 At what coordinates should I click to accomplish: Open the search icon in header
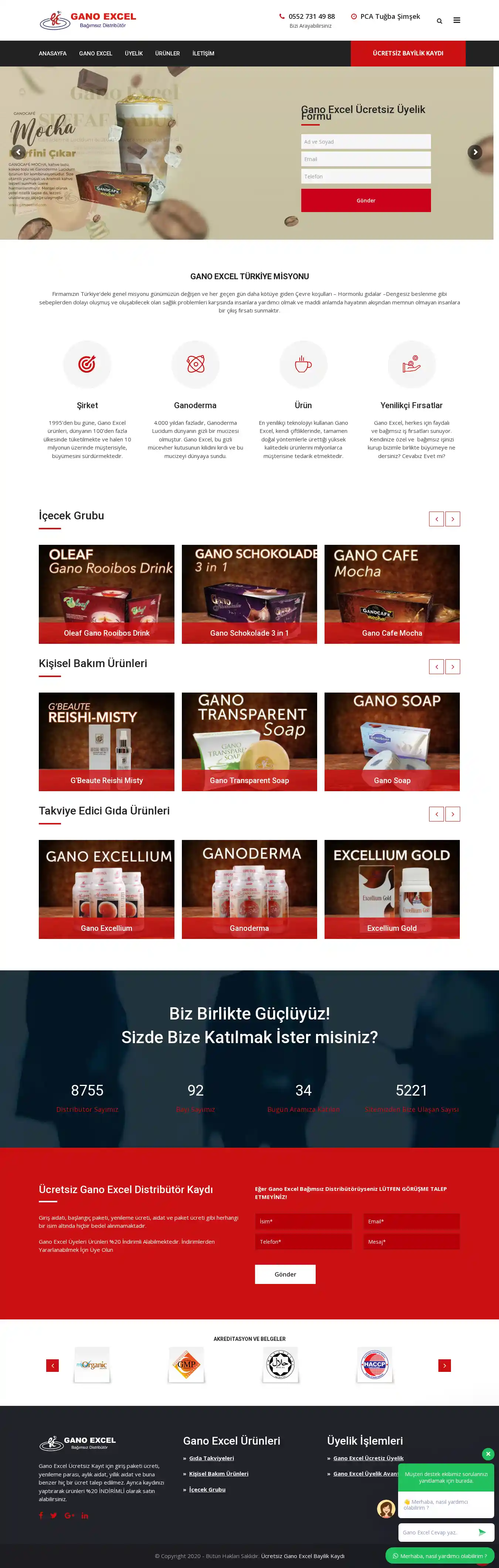click(x=439, y=21)
